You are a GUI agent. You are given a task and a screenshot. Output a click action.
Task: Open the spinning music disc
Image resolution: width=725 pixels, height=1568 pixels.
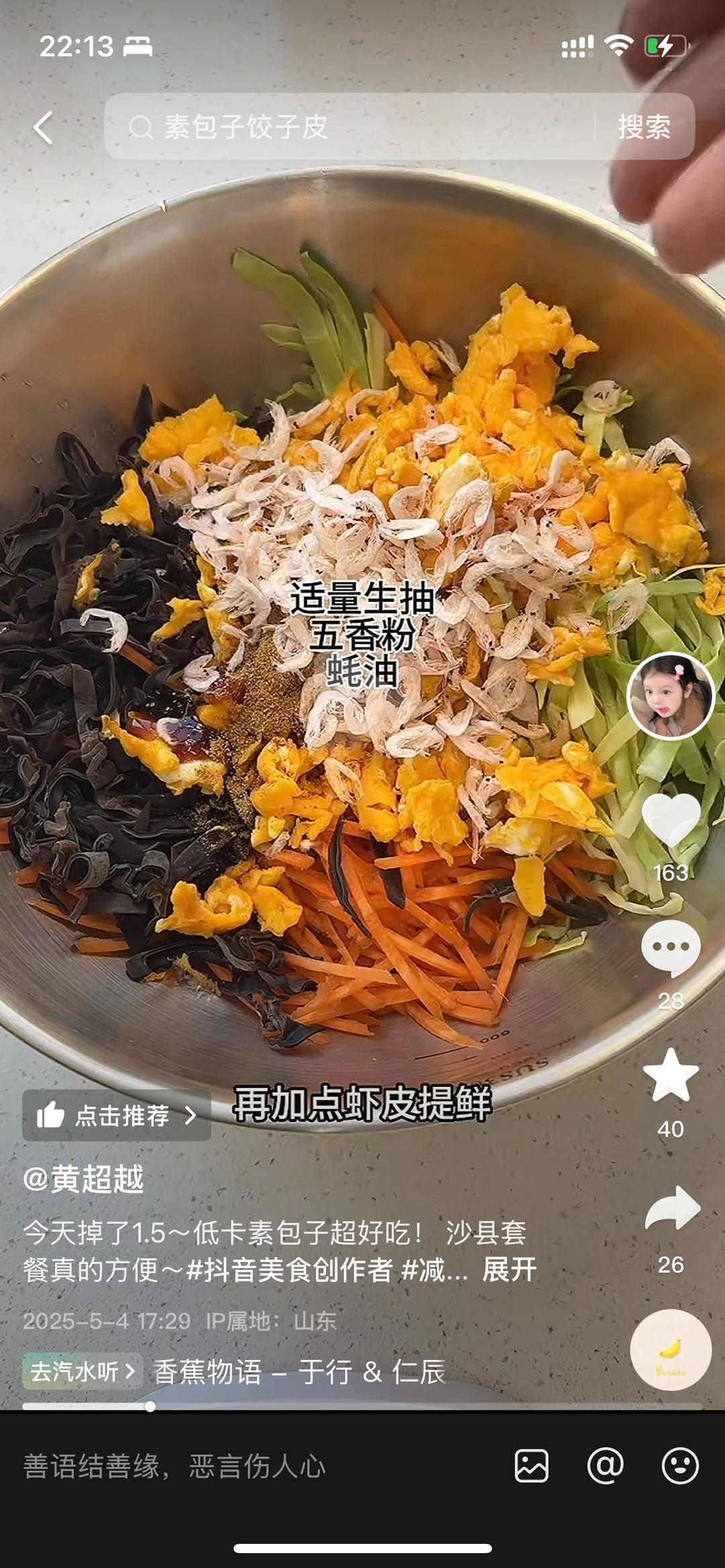(671, 1349)
